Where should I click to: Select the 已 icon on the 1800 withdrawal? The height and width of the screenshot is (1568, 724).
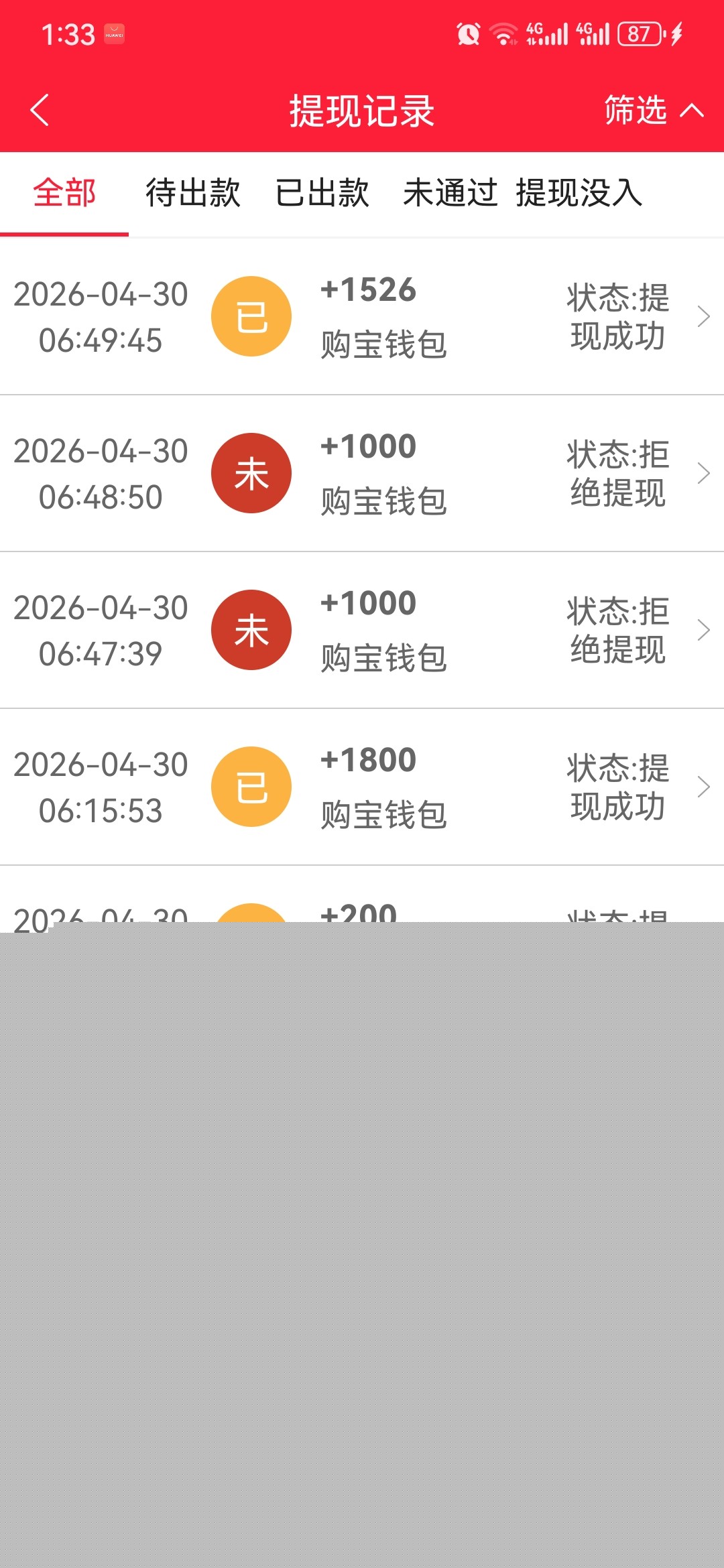251,786
